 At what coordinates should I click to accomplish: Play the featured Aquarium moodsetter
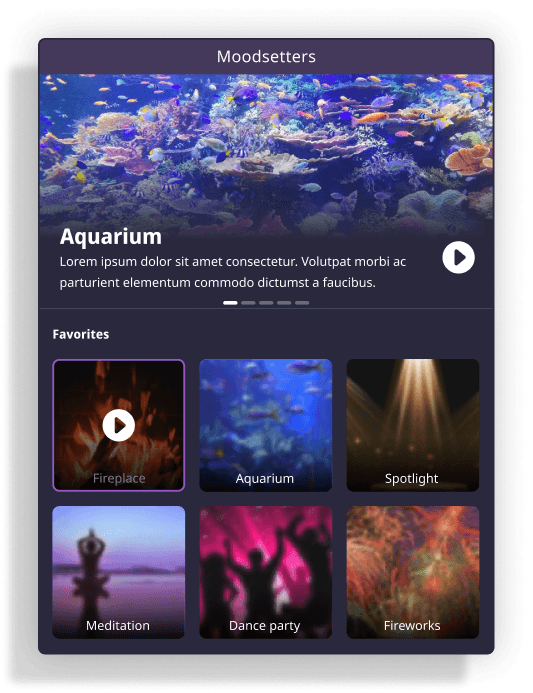pyautogui.click(x=458, y=257)
